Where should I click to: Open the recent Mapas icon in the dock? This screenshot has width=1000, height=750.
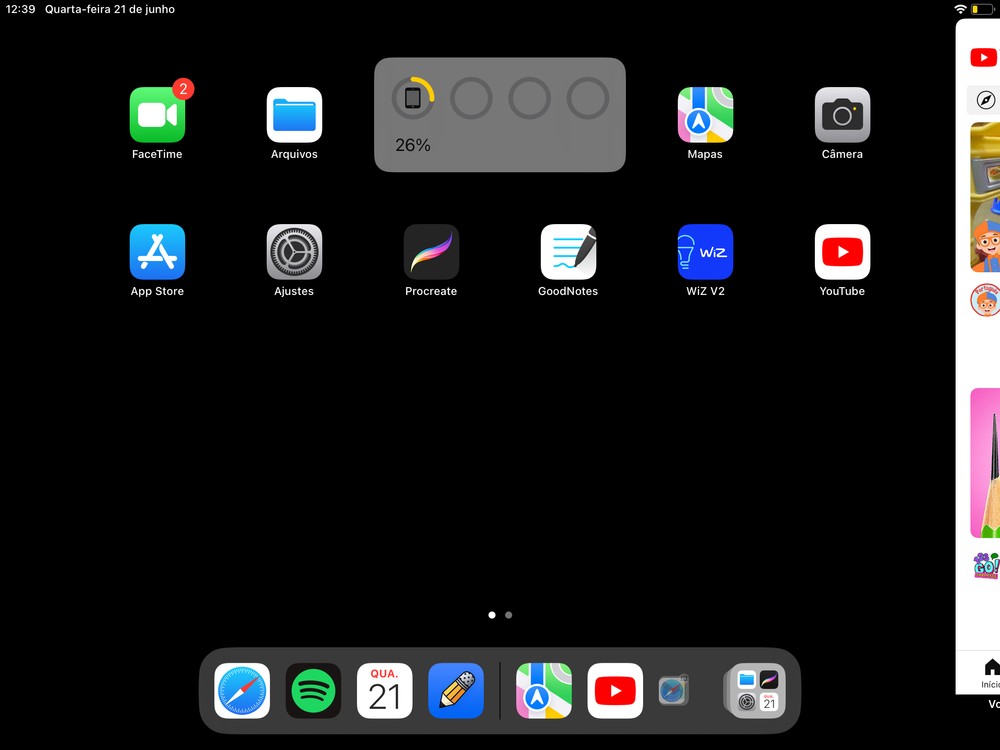[544, 691]
